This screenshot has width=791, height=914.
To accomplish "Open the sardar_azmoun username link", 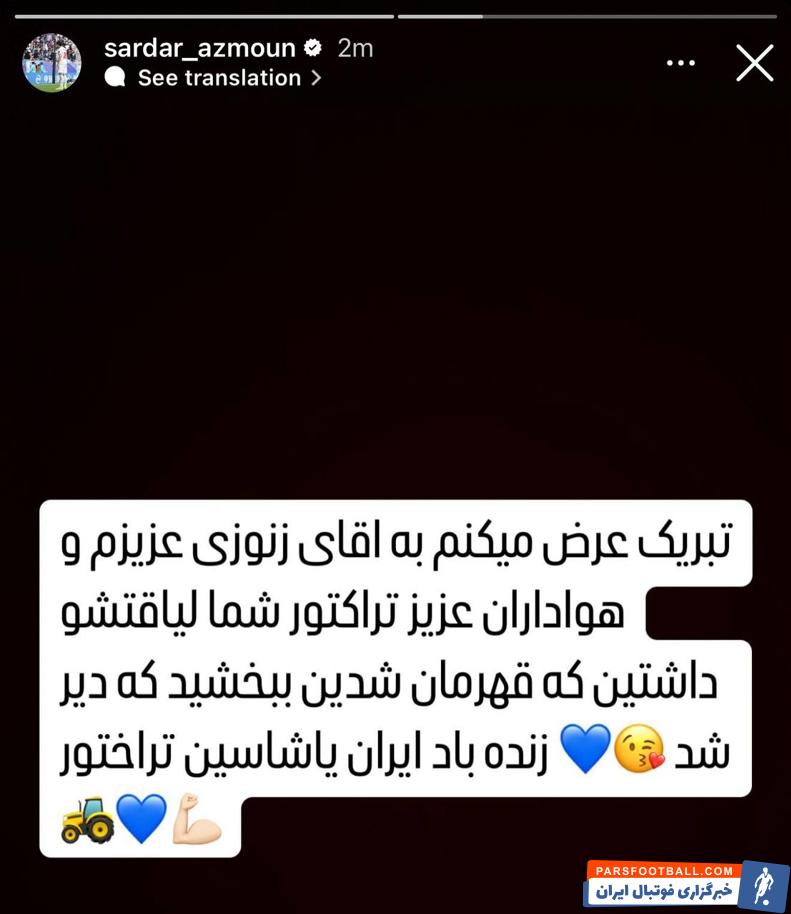I will (x=200, y=47).
